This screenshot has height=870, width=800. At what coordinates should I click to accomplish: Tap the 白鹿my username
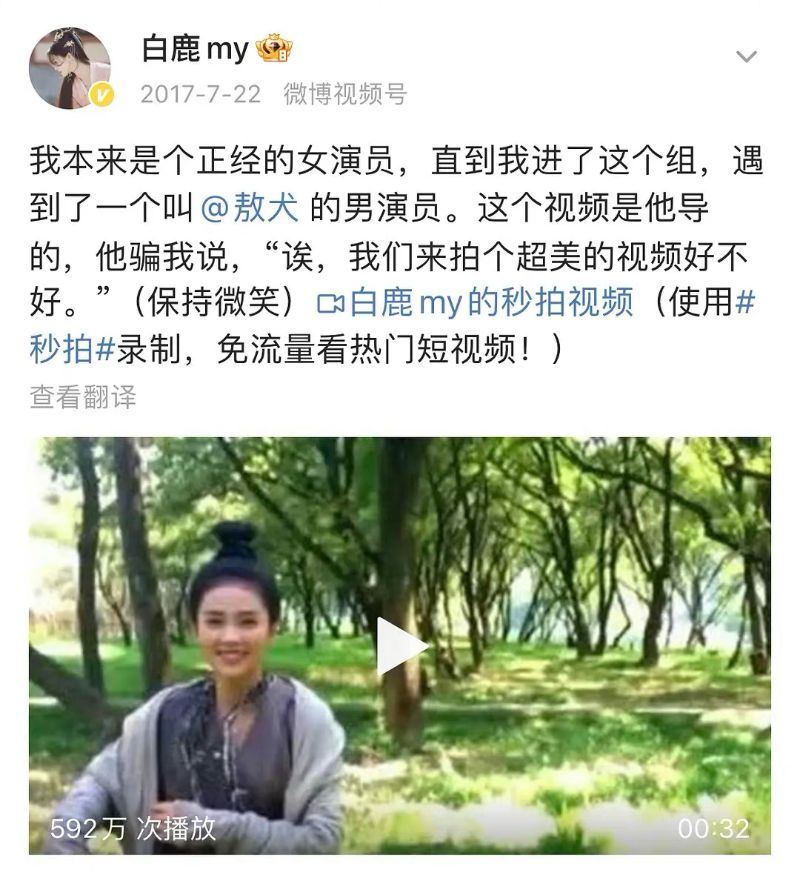[195, 48]
